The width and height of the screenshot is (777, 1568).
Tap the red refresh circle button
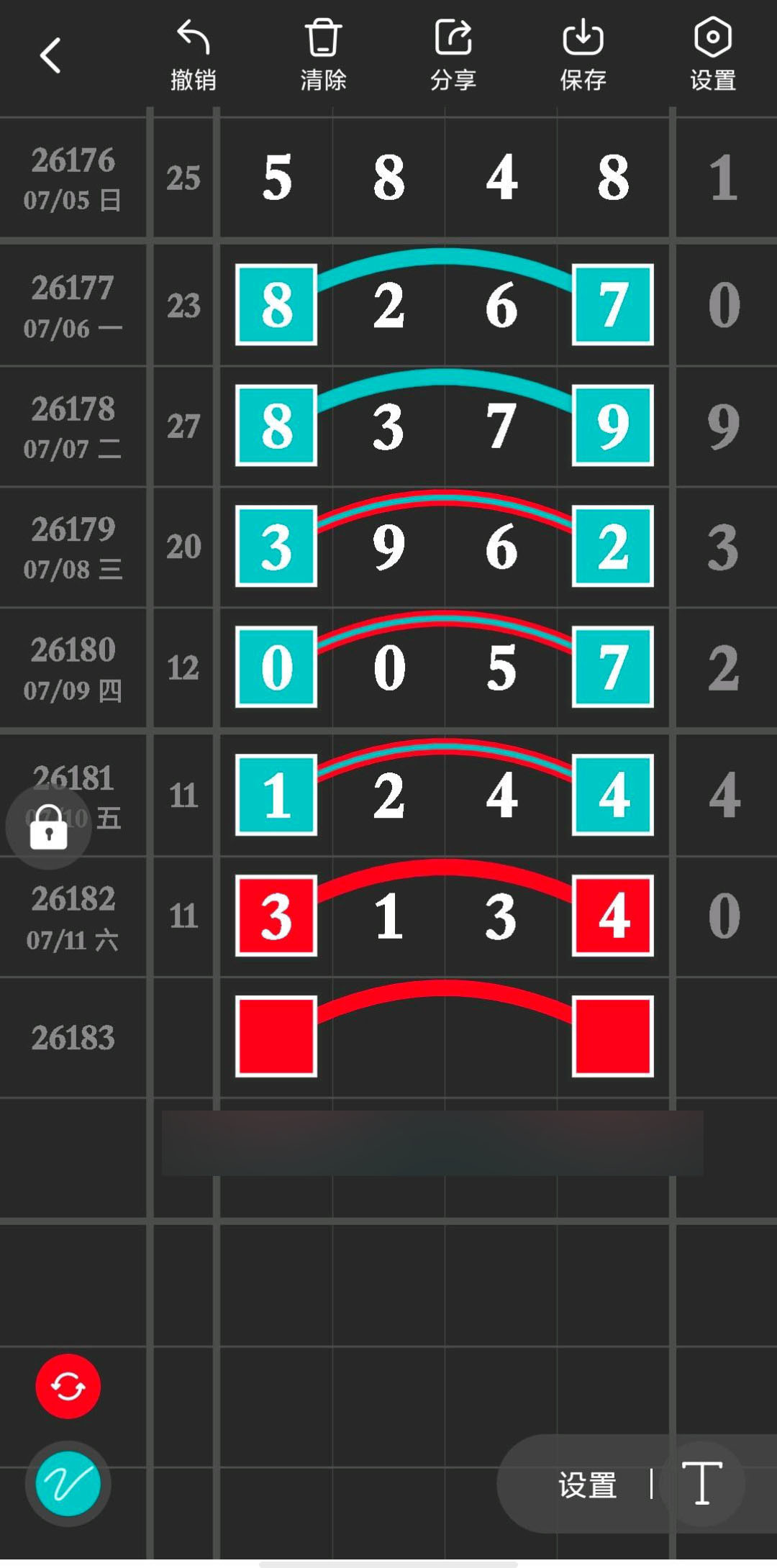(68, 1386)
